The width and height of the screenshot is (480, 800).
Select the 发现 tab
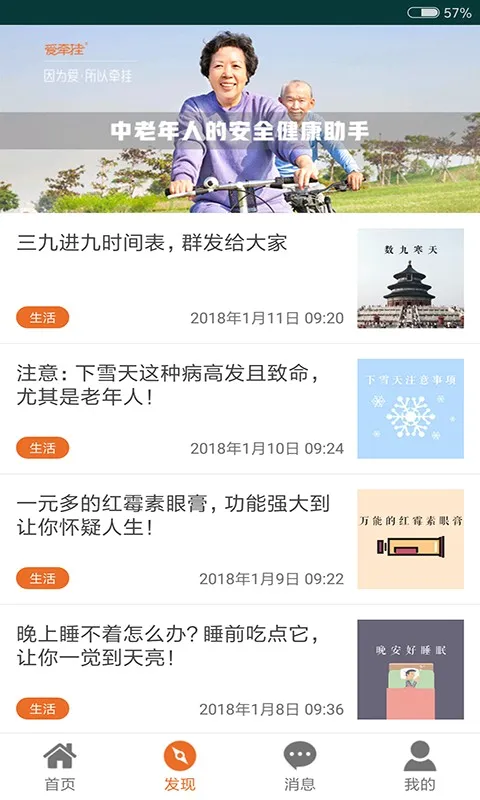coord(180,766)
